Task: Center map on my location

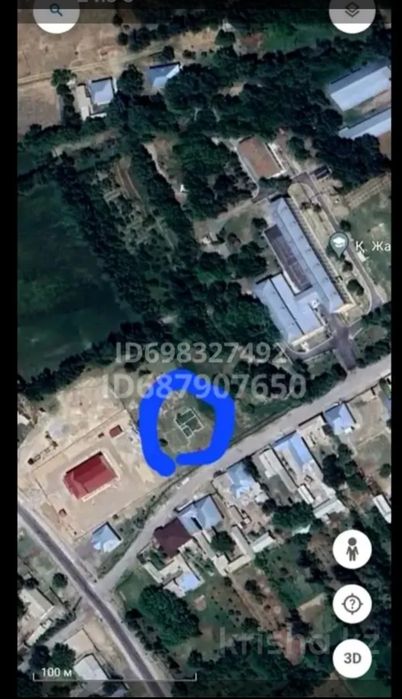Action: 352,604
